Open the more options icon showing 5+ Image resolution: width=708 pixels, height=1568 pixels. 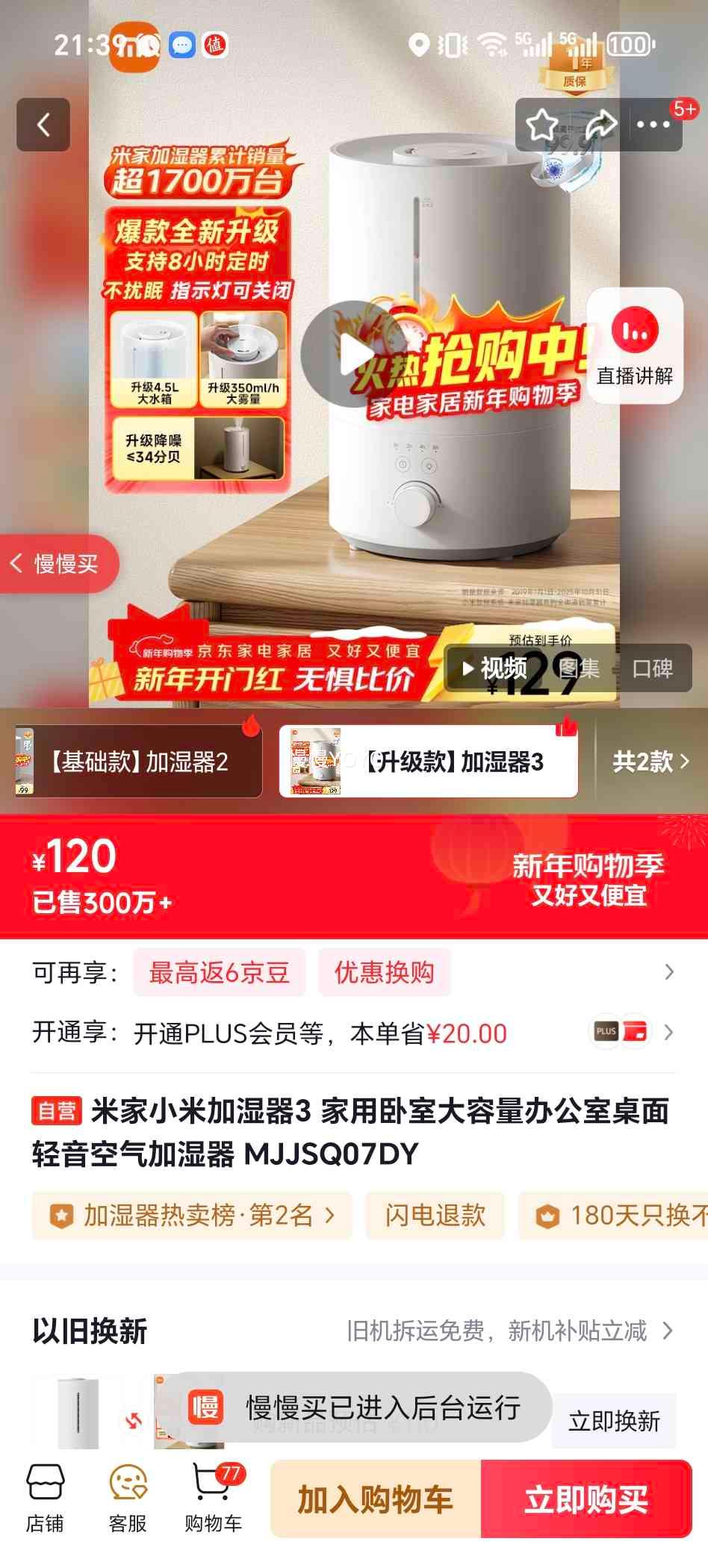click(653, 125)
